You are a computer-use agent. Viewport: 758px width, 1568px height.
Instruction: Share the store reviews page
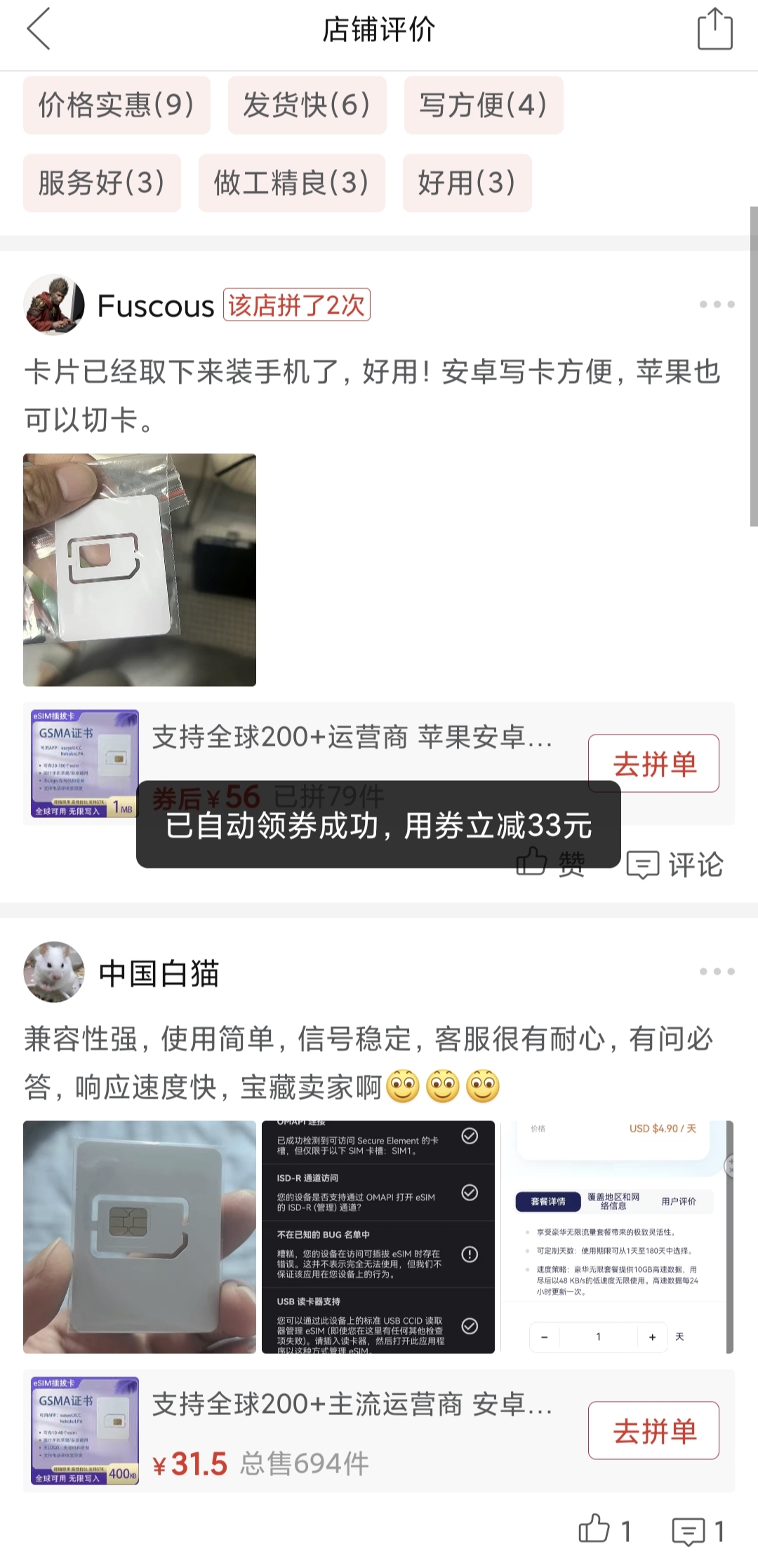pyautogui.click(x=714, y=29)
